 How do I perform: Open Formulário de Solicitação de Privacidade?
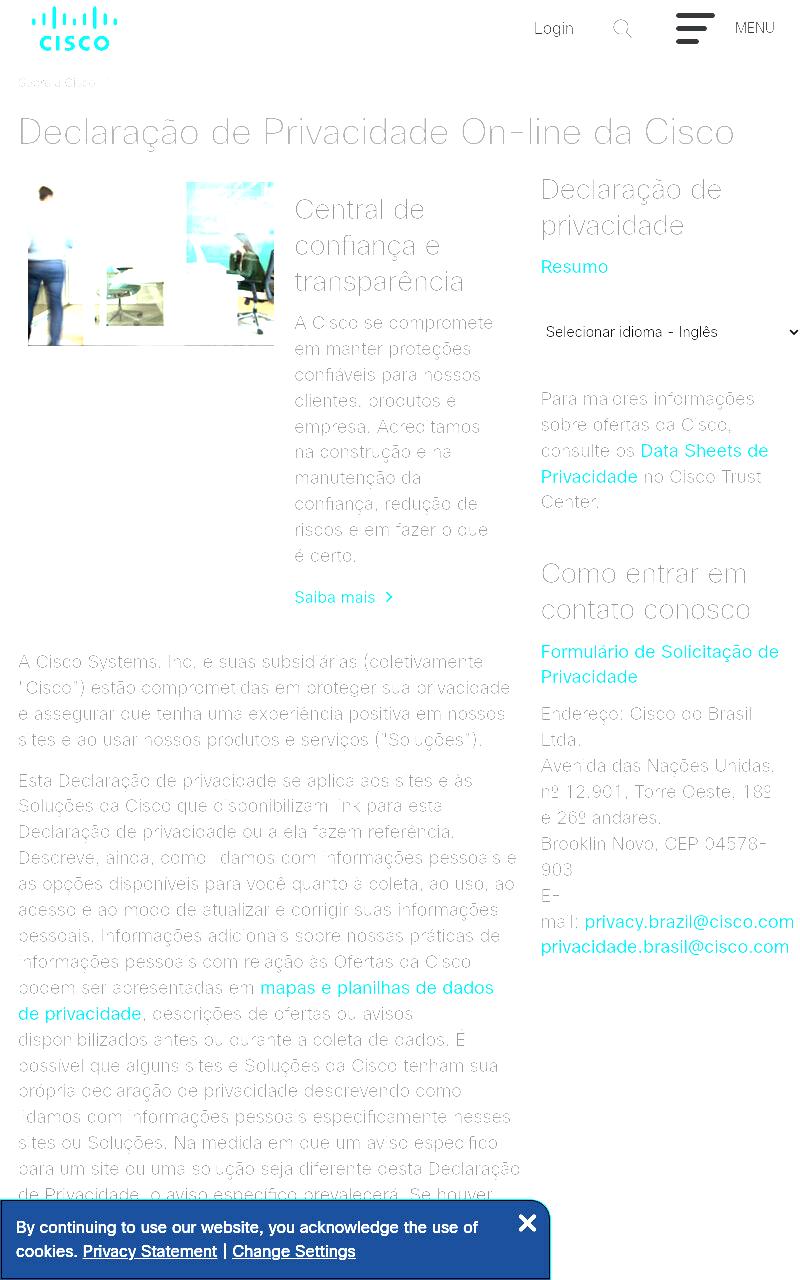[659, 664]
